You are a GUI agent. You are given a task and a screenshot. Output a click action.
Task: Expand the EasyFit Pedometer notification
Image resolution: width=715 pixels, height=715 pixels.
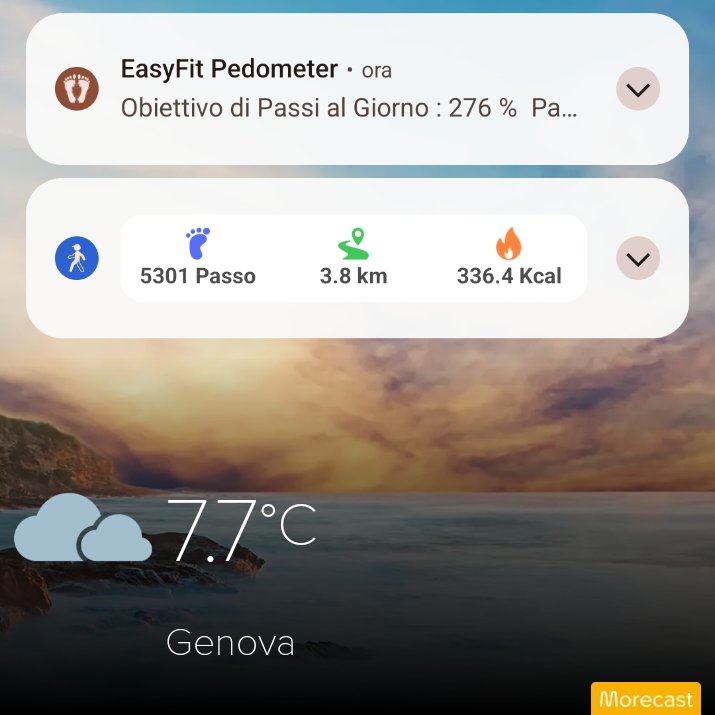pyautogui.click(x=637, y=89)
